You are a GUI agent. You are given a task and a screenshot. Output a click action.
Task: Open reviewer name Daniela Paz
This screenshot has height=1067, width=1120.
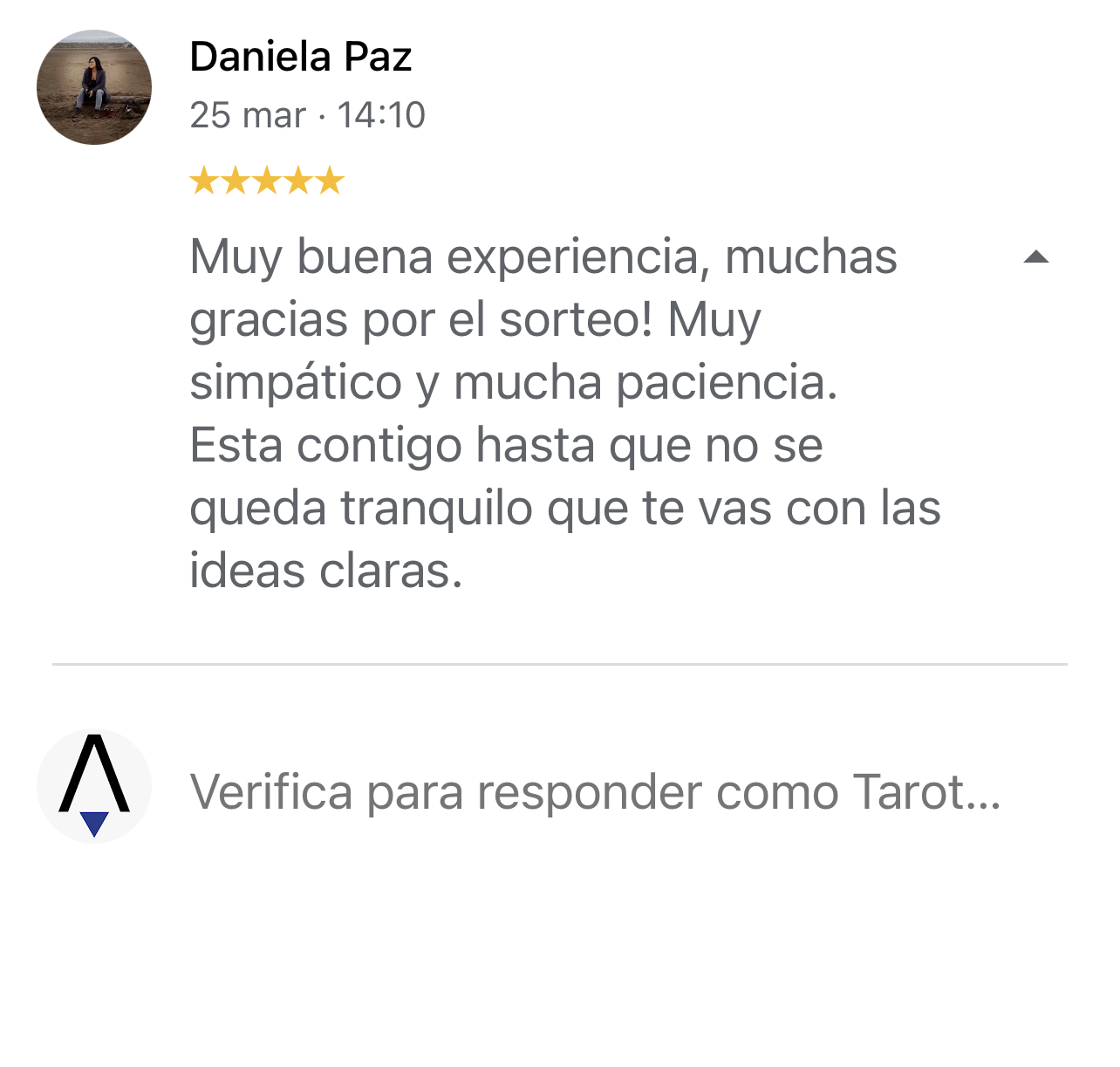(x=300, y=58)
